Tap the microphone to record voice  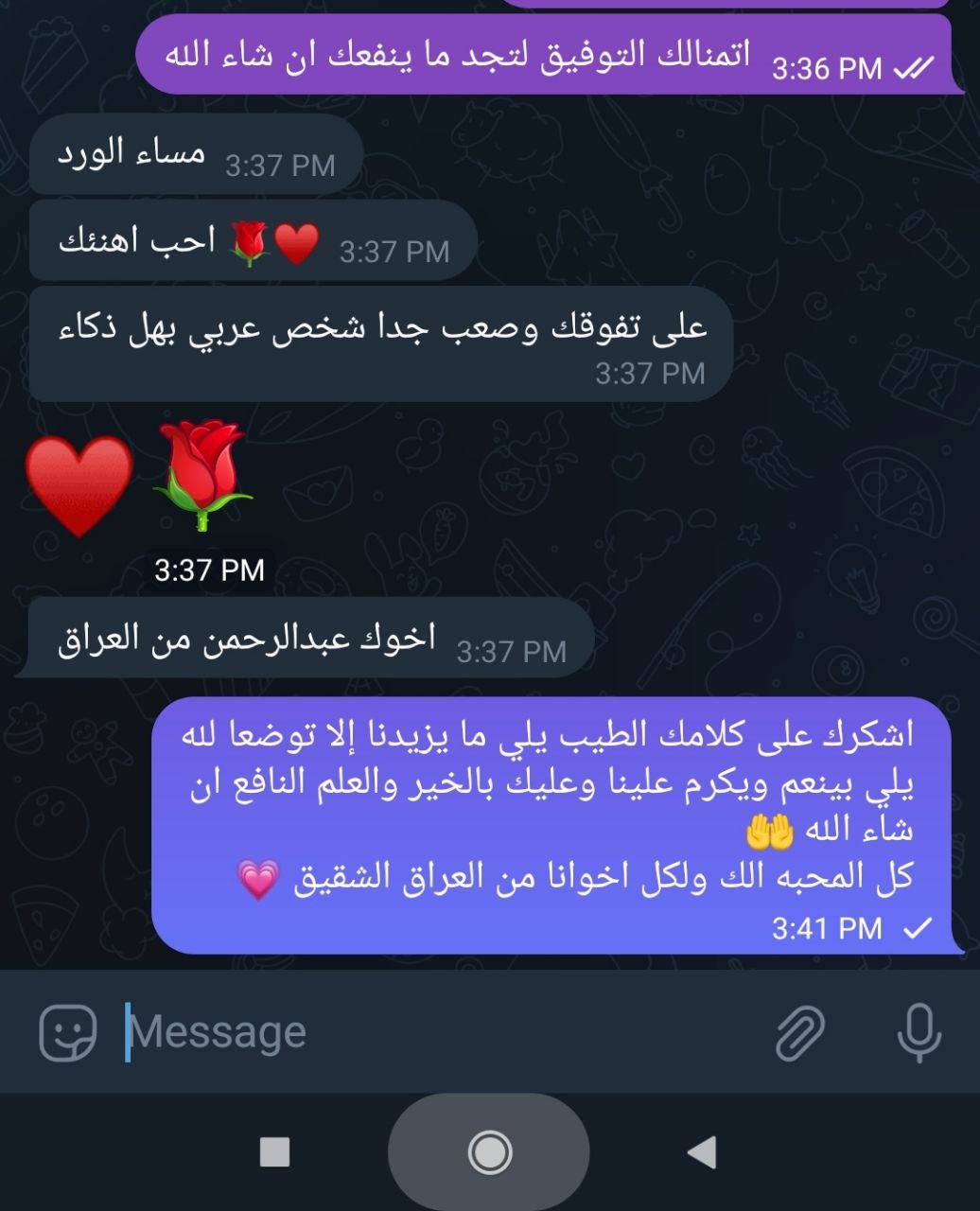[x=919, y=1032]
